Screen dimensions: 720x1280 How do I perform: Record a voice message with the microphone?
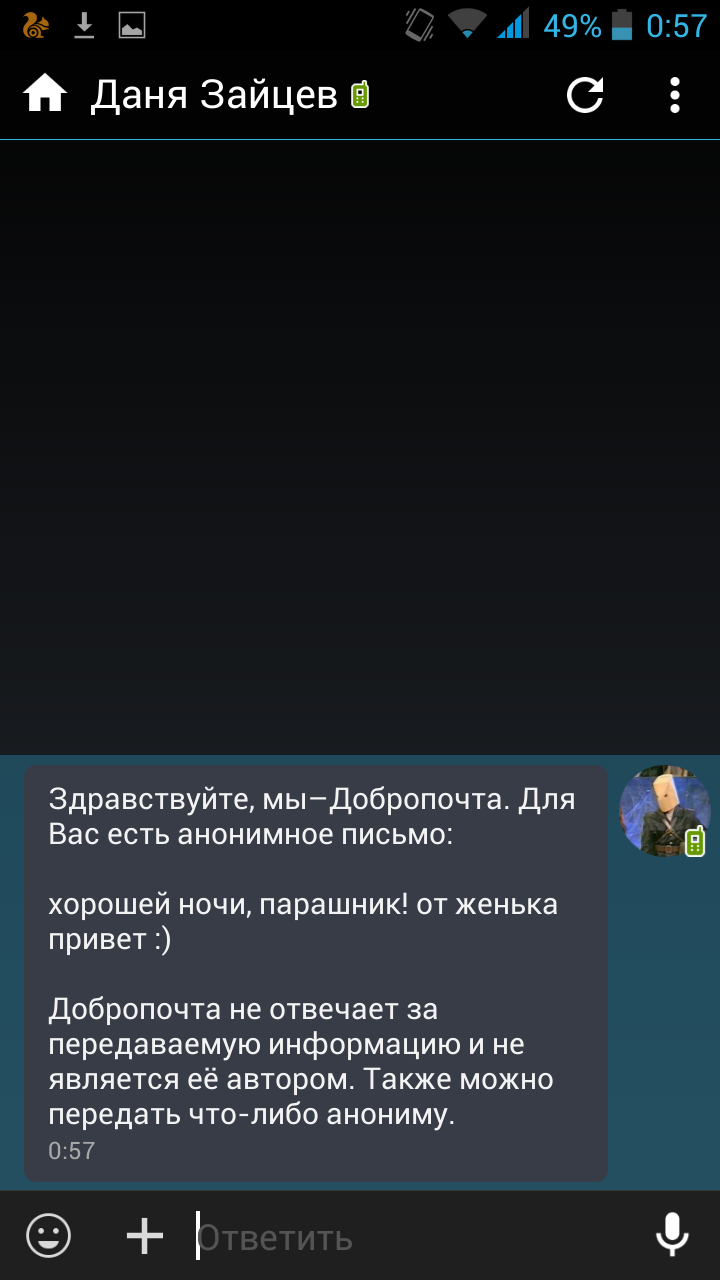[671, 1235]
